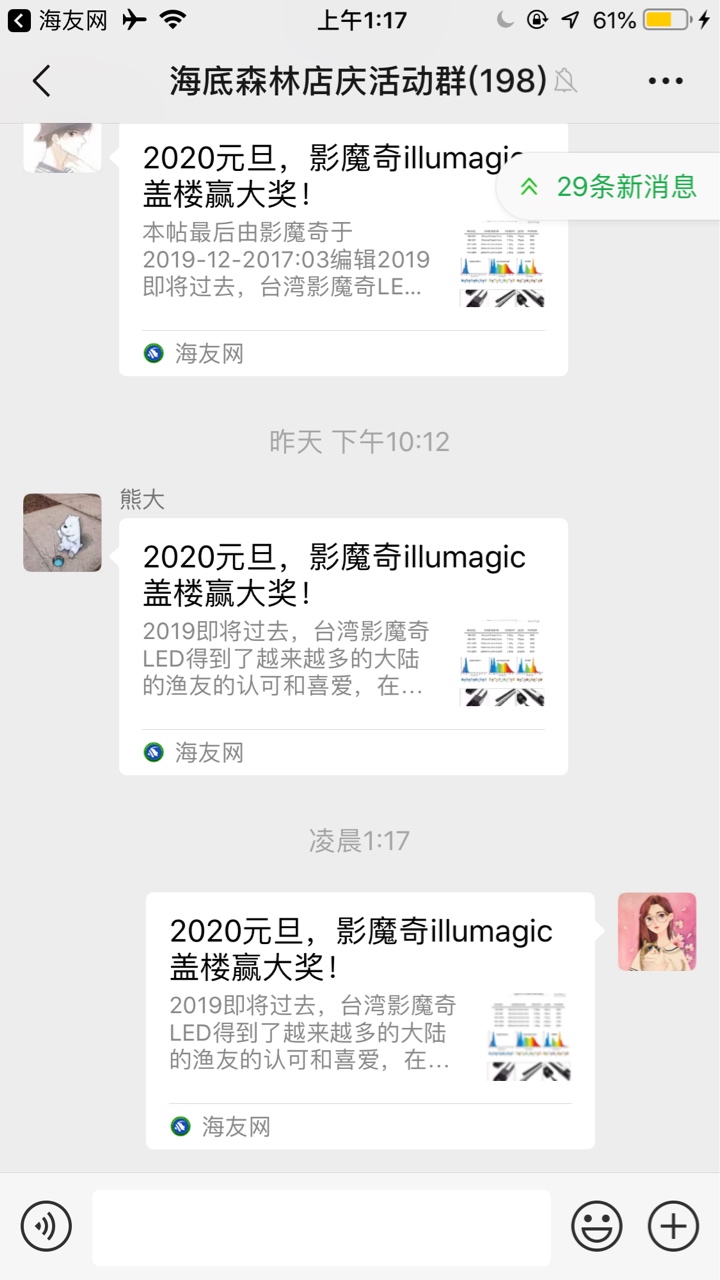
Task: Jump to the 29条新消息 unread messages
Action: (610, 186)
